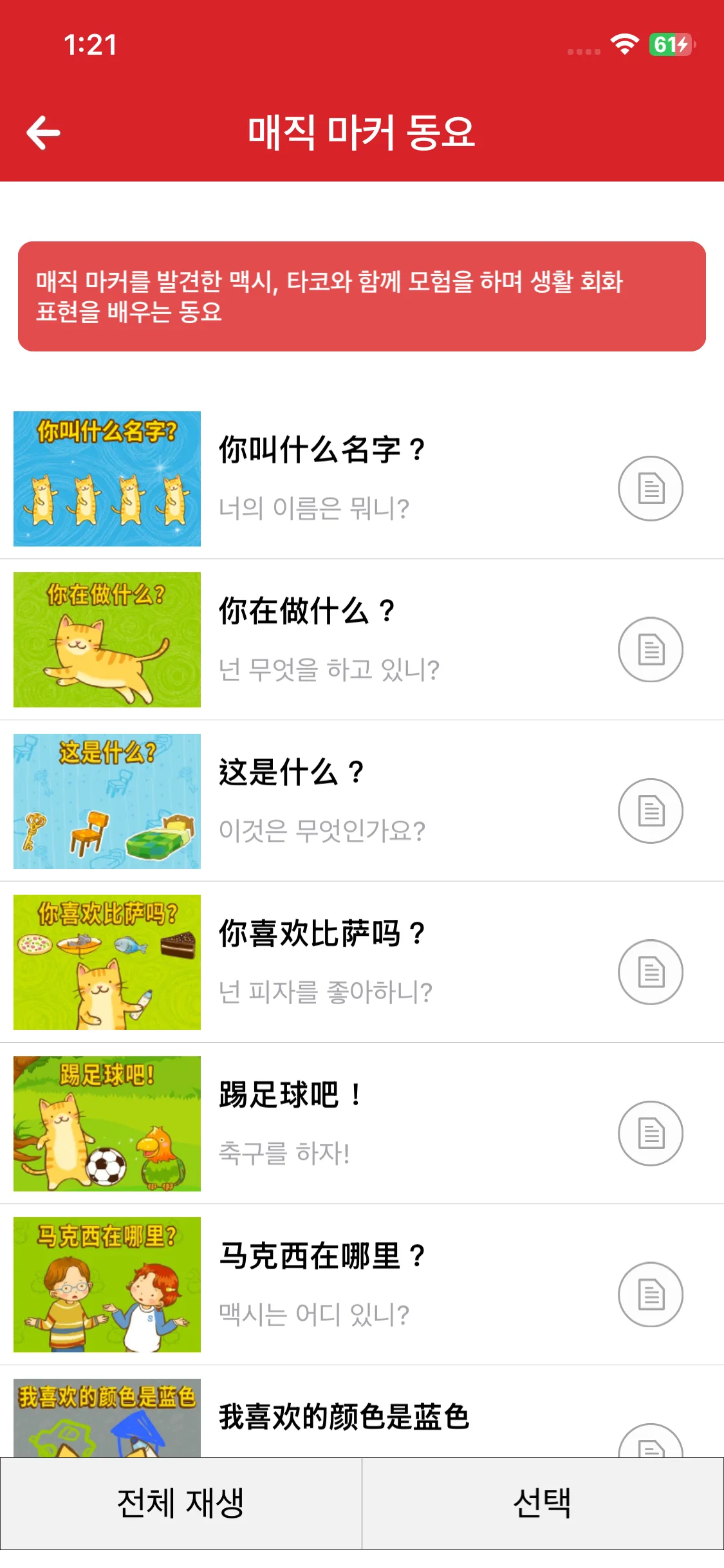Open the 你喜欢比萨吗? pizza thumbnail
This screenshot has width=724, height=1568.
pos(107,963)
